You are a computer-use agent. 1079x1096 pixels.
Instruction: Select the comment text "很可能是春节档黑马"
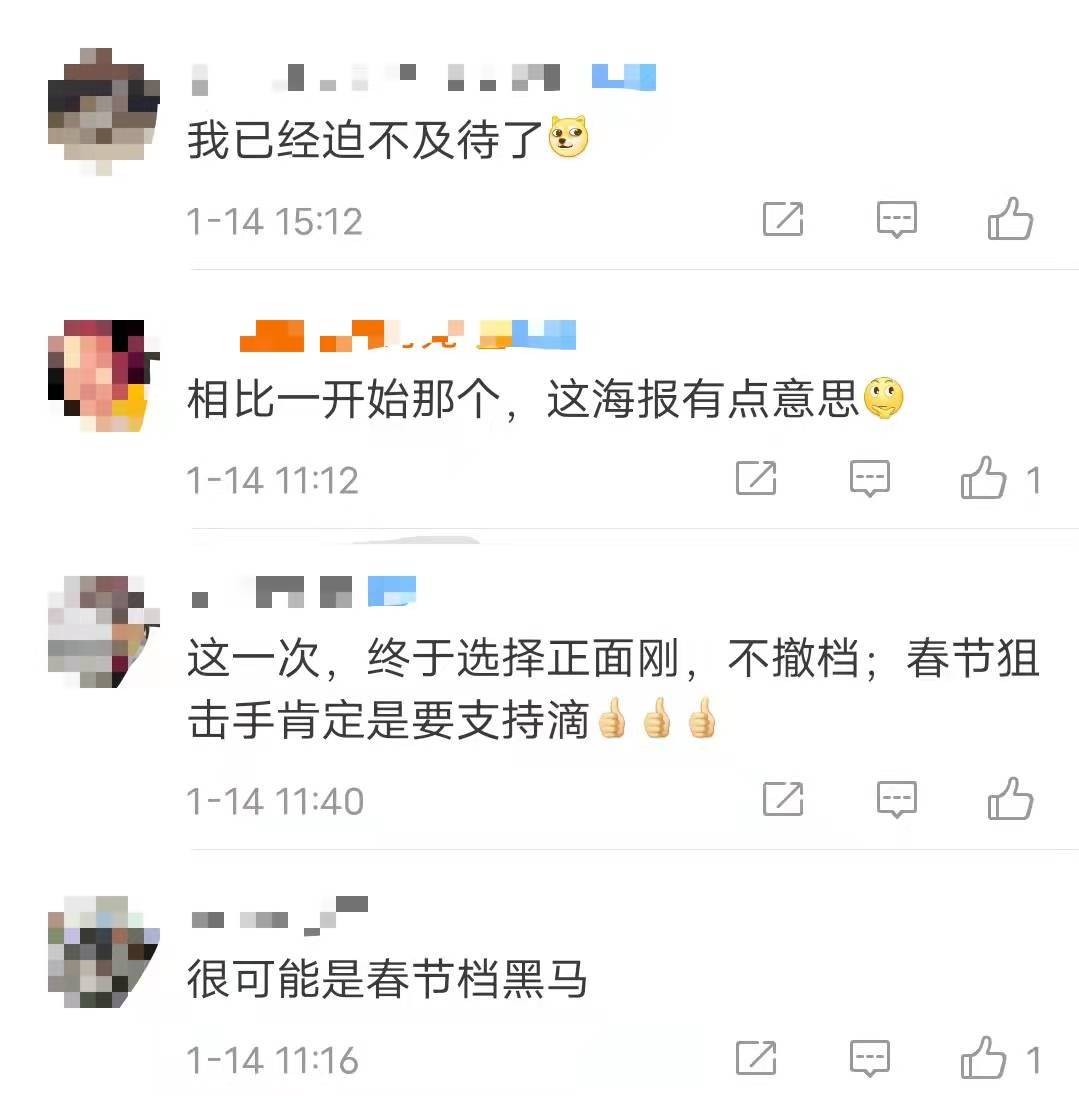tap(385, 982)
